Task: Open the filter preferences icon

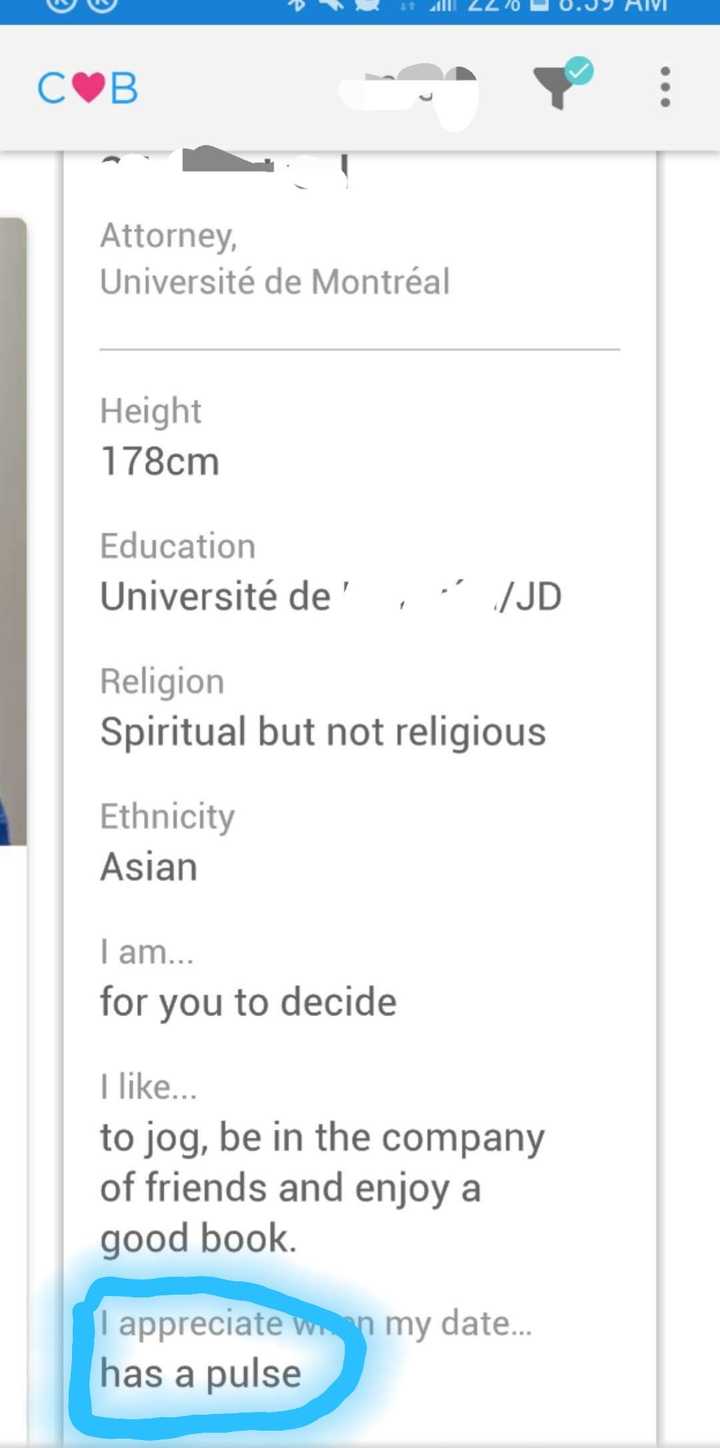Action: (561, 86)
